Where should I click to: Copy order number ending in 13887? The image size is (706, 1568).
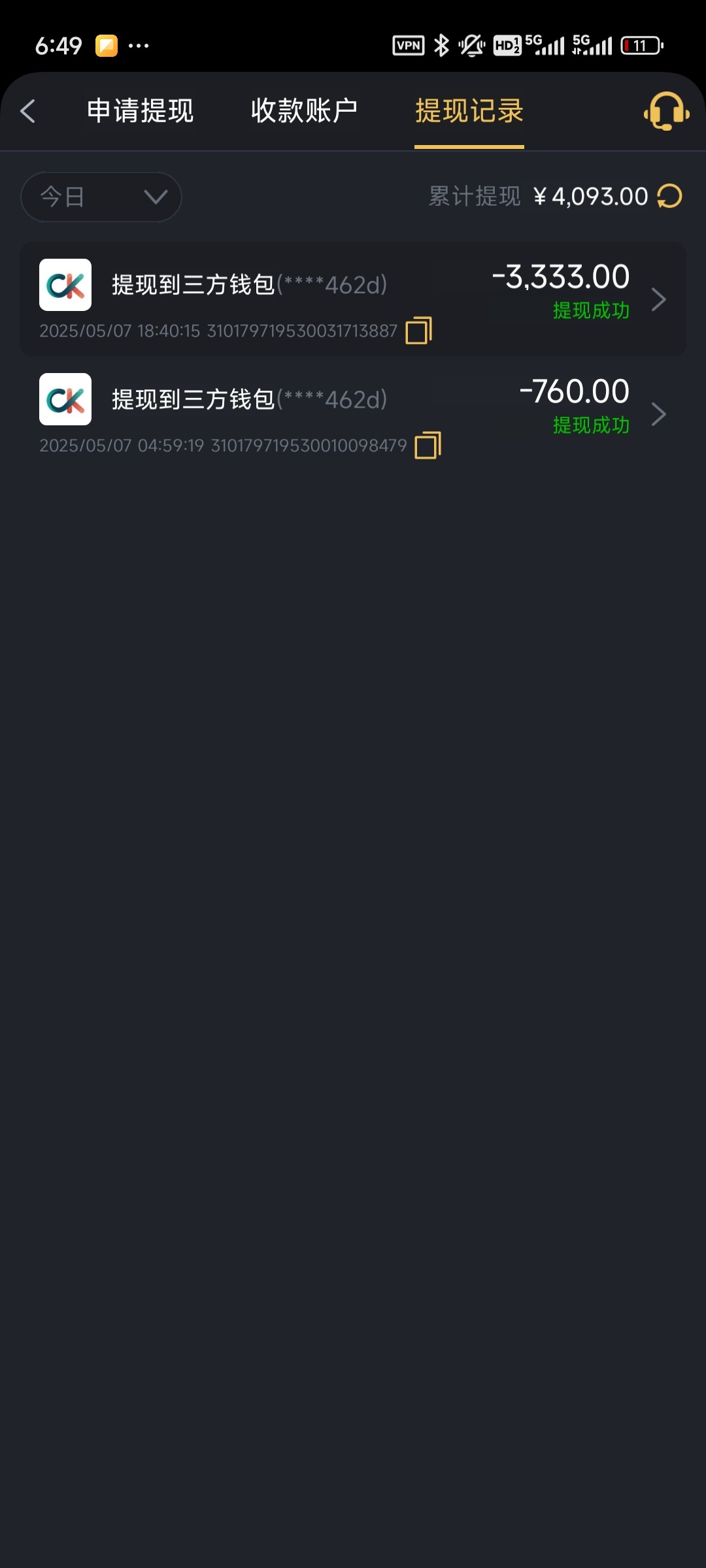419,331
